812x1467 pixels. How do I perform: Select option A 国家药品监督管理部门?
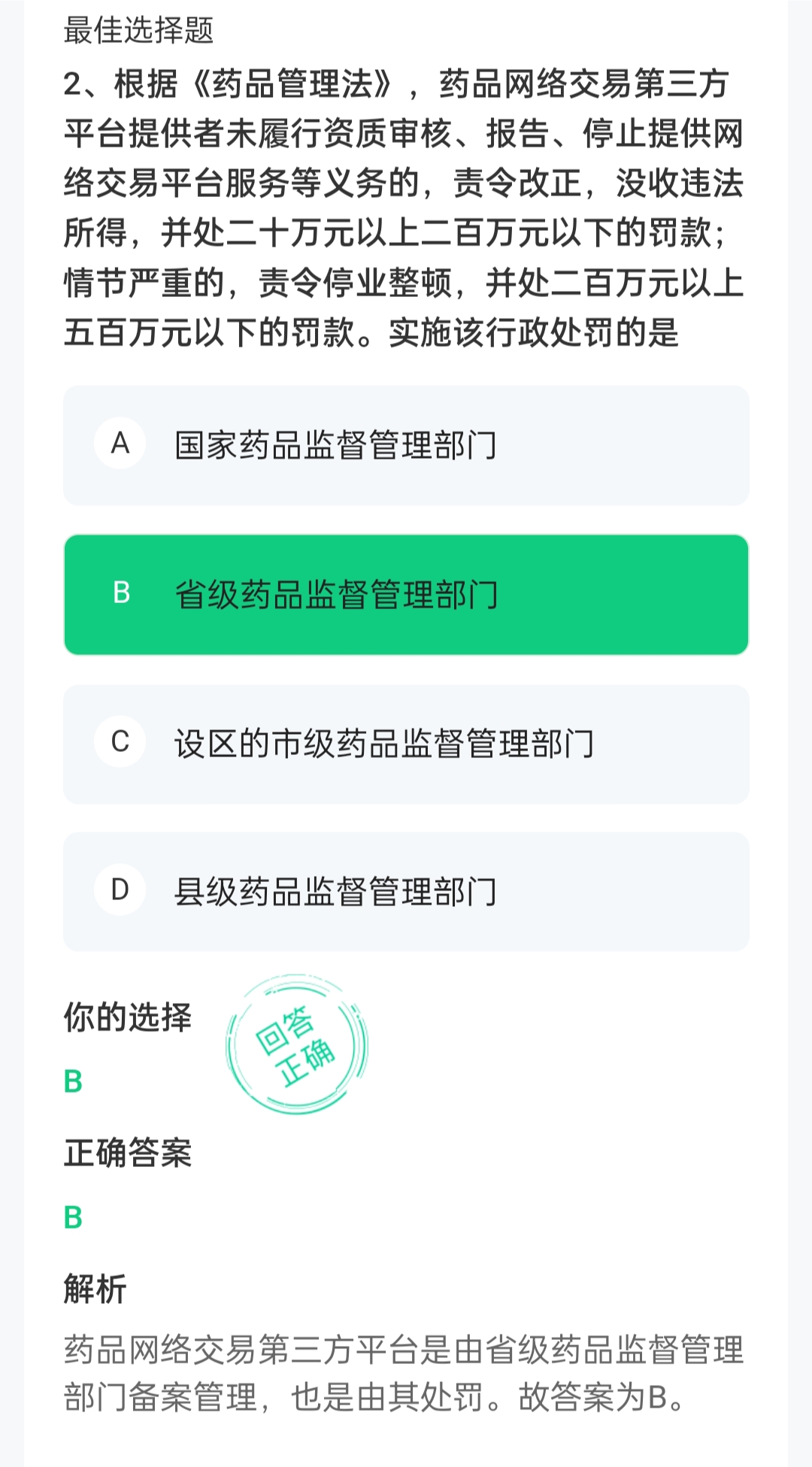[406, 444]
